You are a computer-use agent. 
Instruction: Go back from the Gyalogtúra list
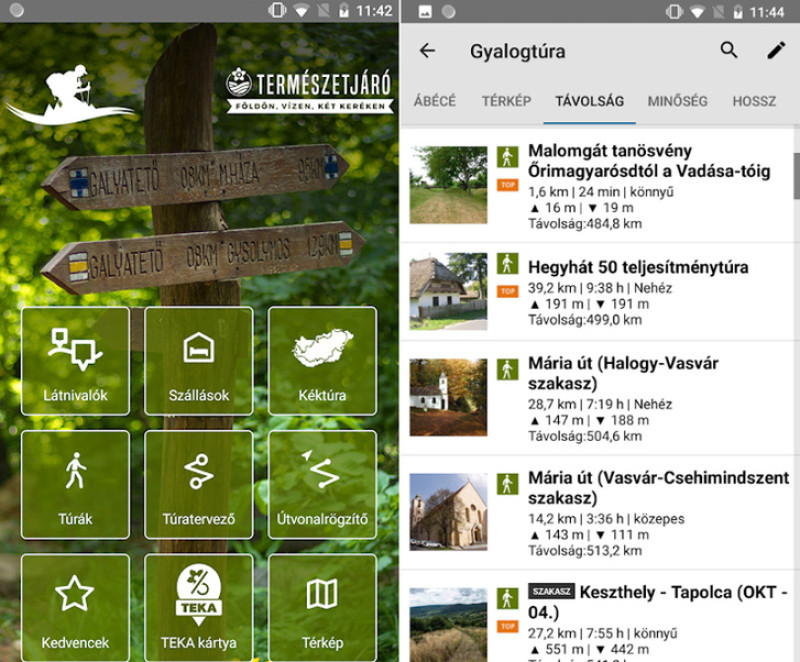click(428, 51)
